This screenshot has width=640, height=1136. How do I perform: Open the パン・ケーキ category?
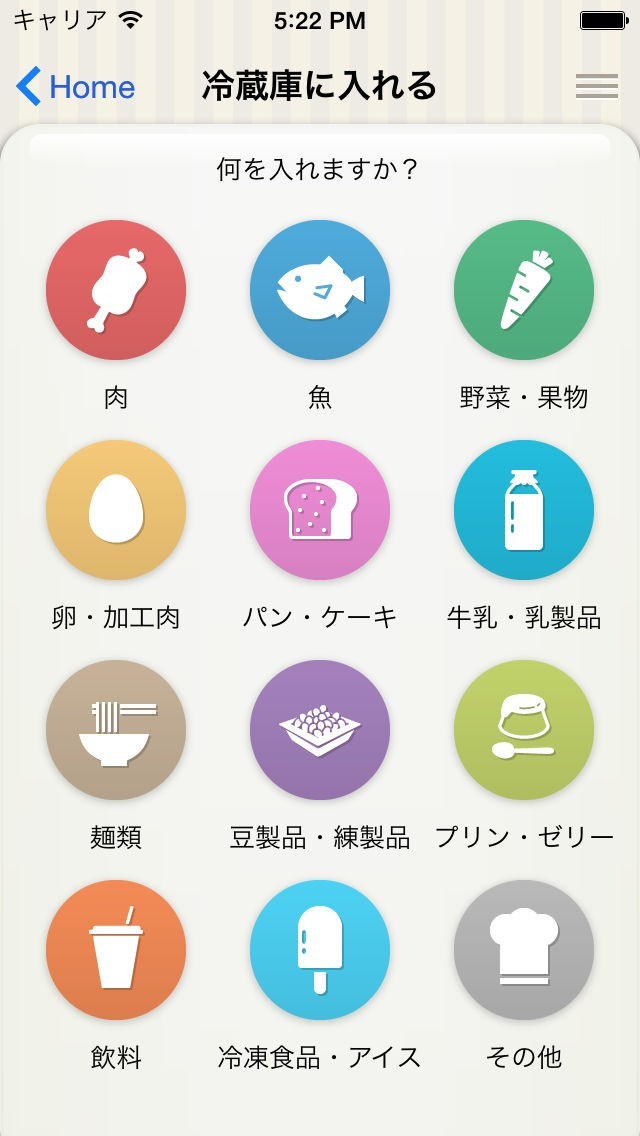pyautogui.click(x=320, y=510)
